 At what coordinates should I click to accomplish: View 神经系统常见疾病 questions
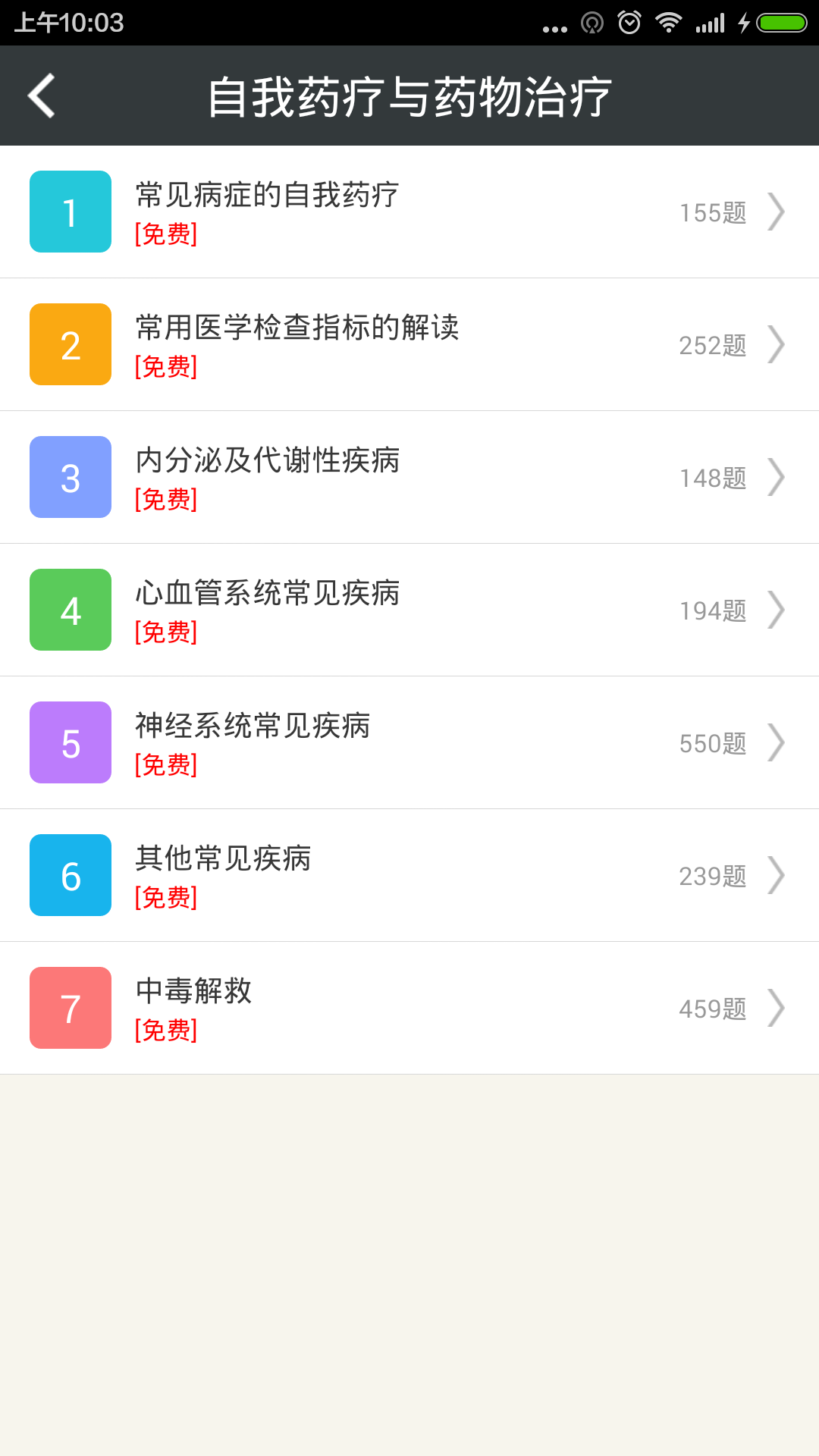tap(409, 743)
